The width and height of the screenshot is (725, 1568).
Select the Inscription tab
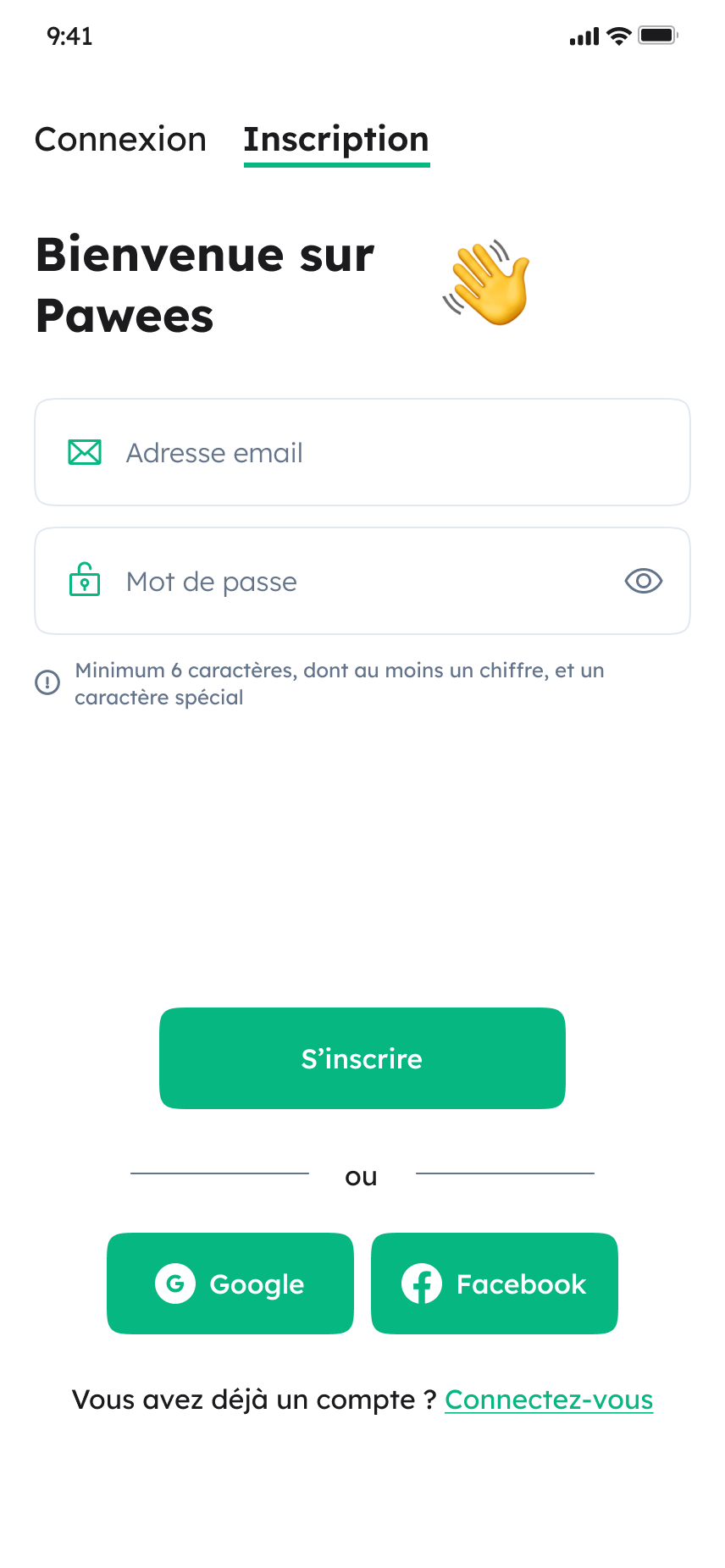point(336,140)
